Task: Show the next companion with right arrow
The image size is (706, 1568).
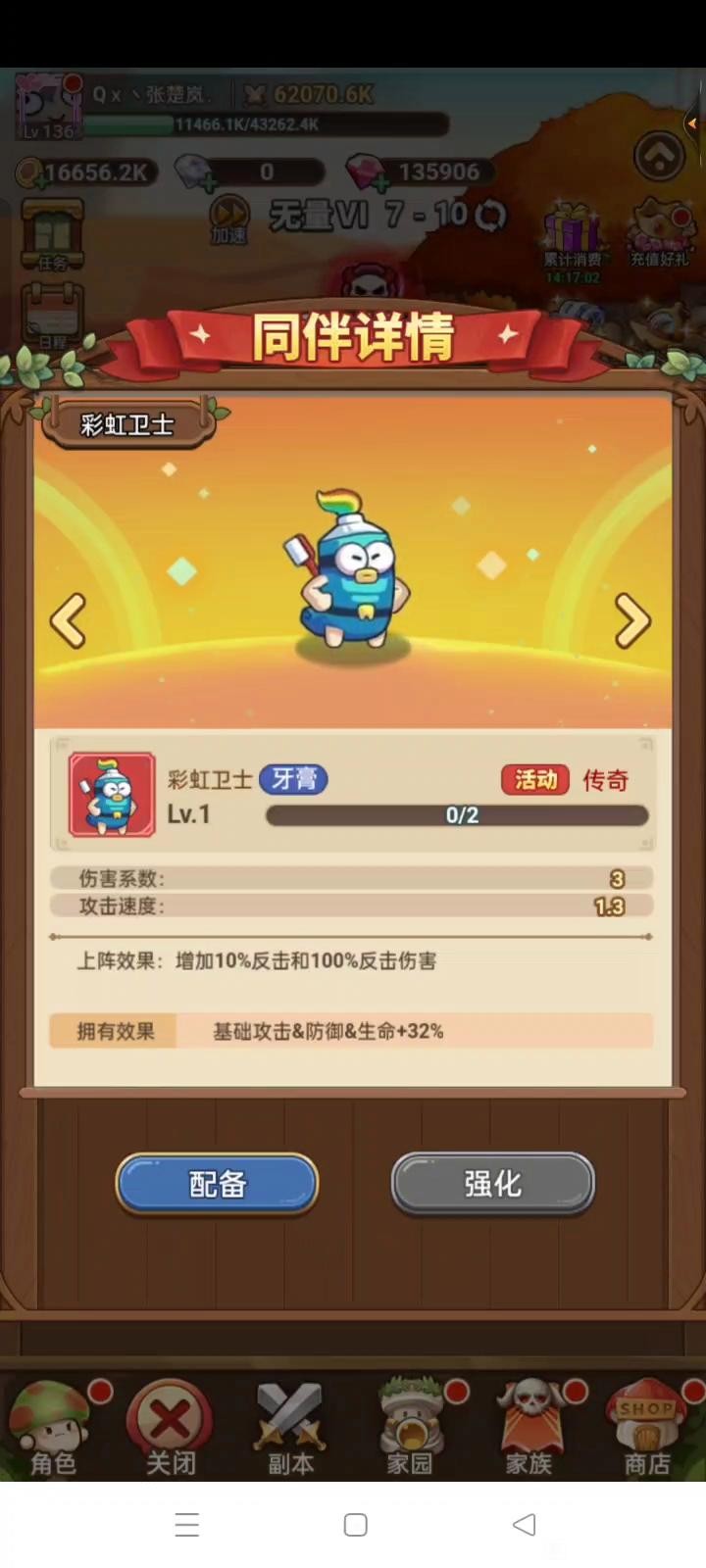Action: [x=632, y=620]
